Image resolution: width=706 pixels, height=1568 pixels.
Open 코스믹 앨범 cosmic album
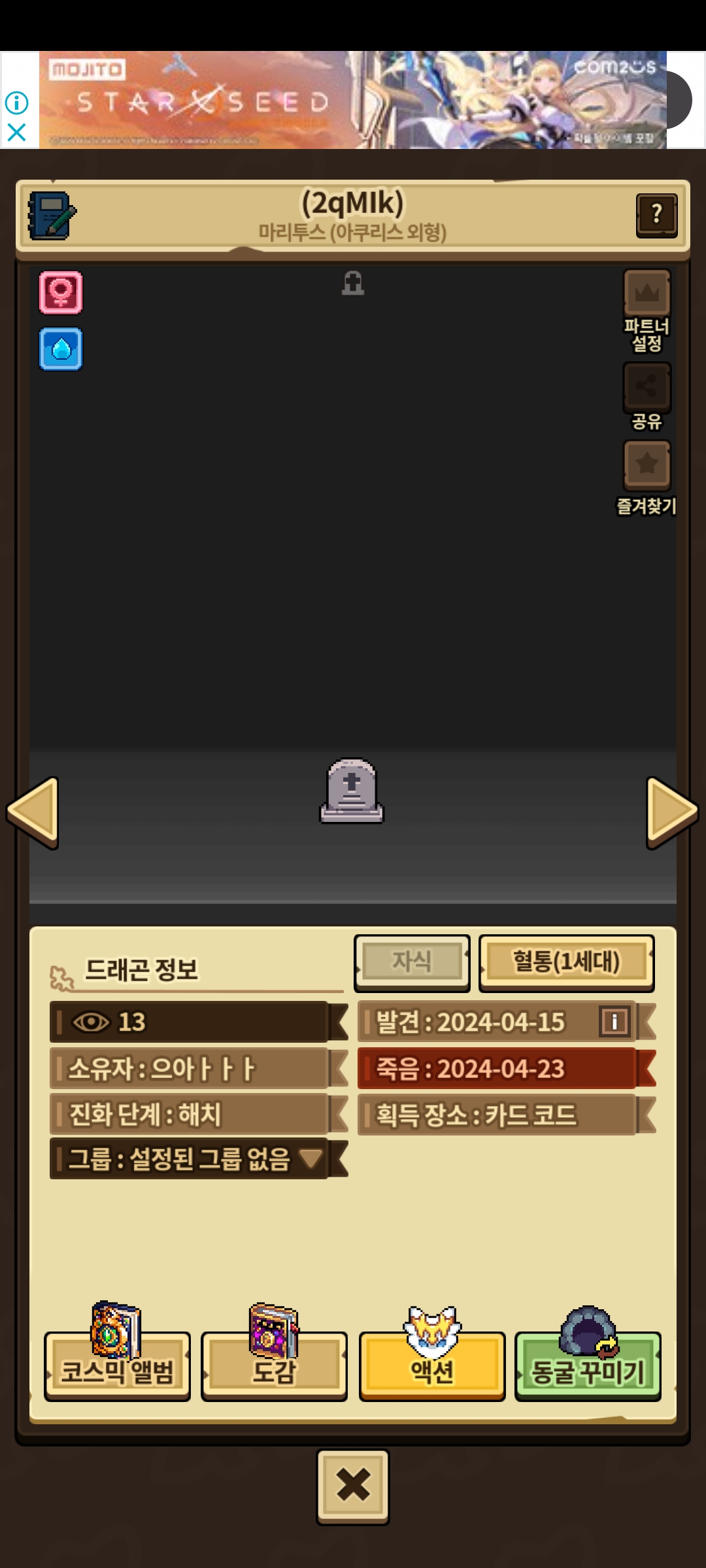[x=117, y=1365]
